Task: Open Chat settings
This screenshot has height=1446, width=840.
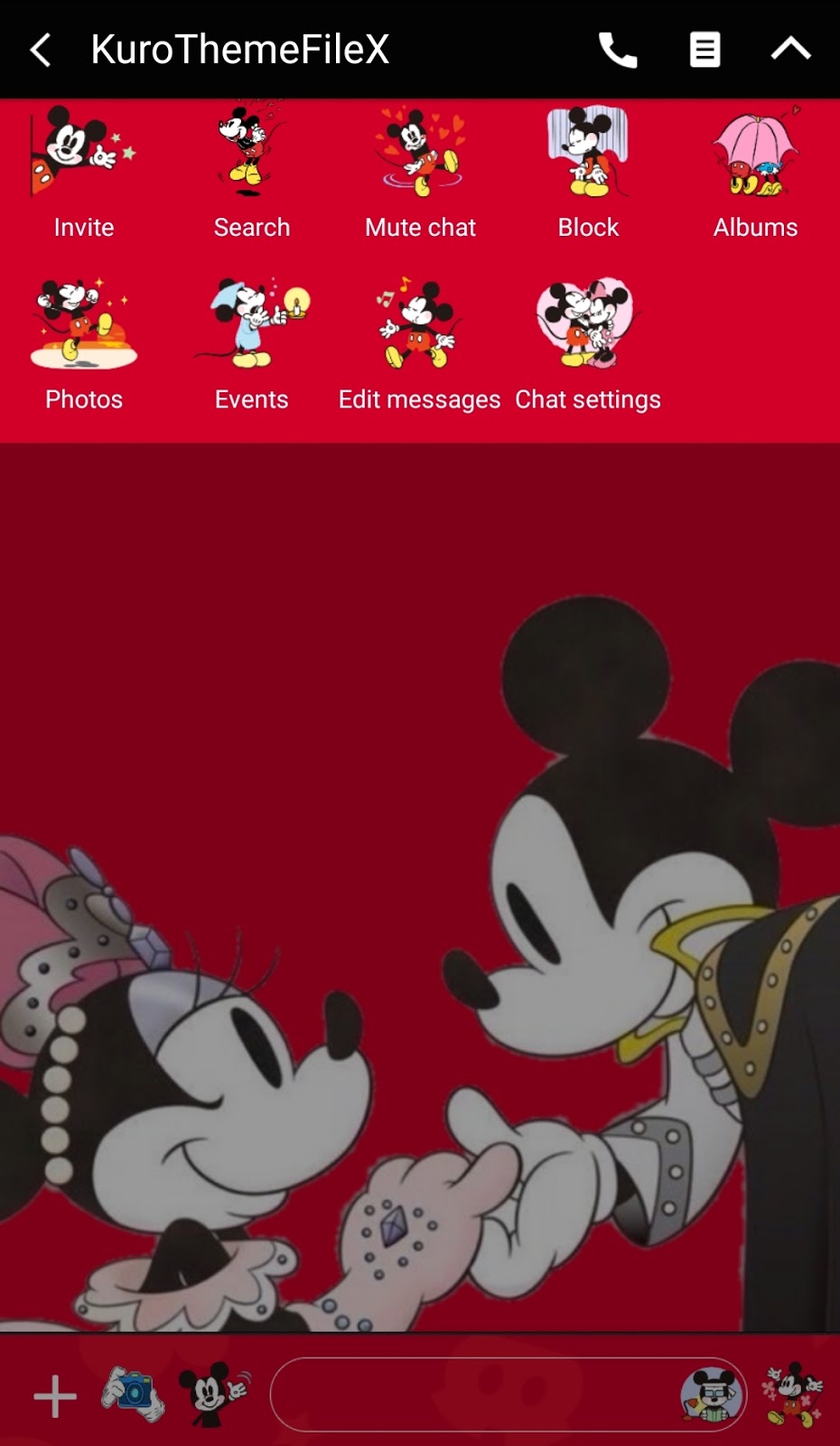Action: (x=588, y=343)
